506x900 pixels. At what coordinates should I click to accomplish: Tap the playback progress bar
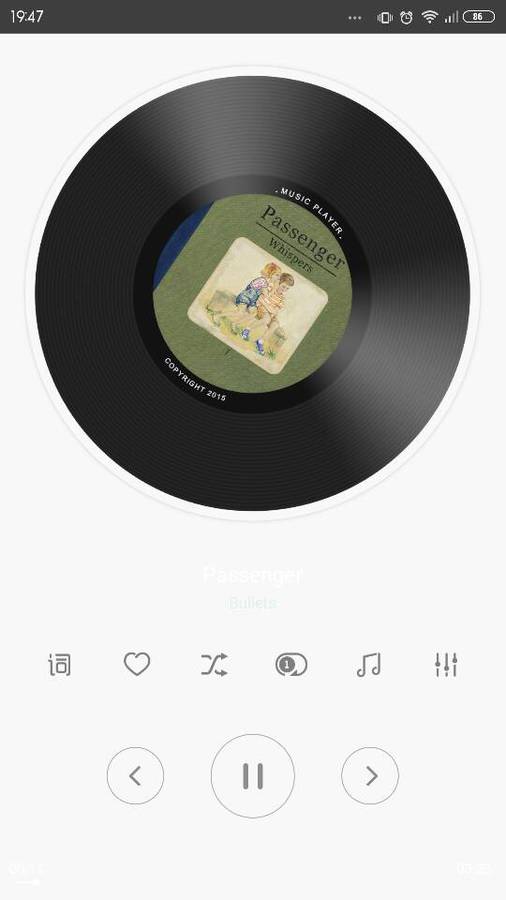pyautogui.click(x=253, y=883)
